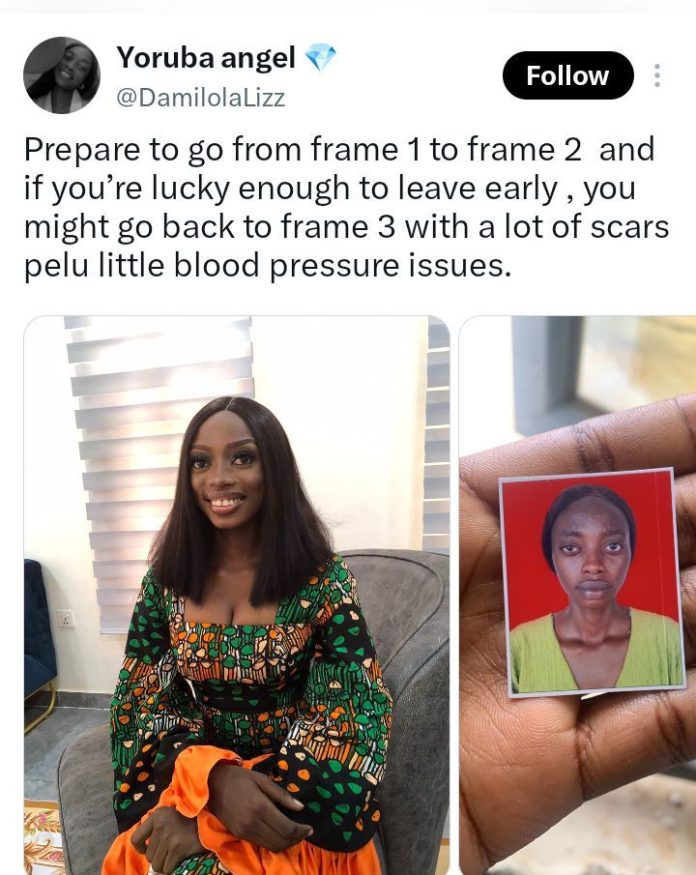Open the hand-held passport photo image
The height and width of the screenshot is (875, 696).
coord(577,595)
